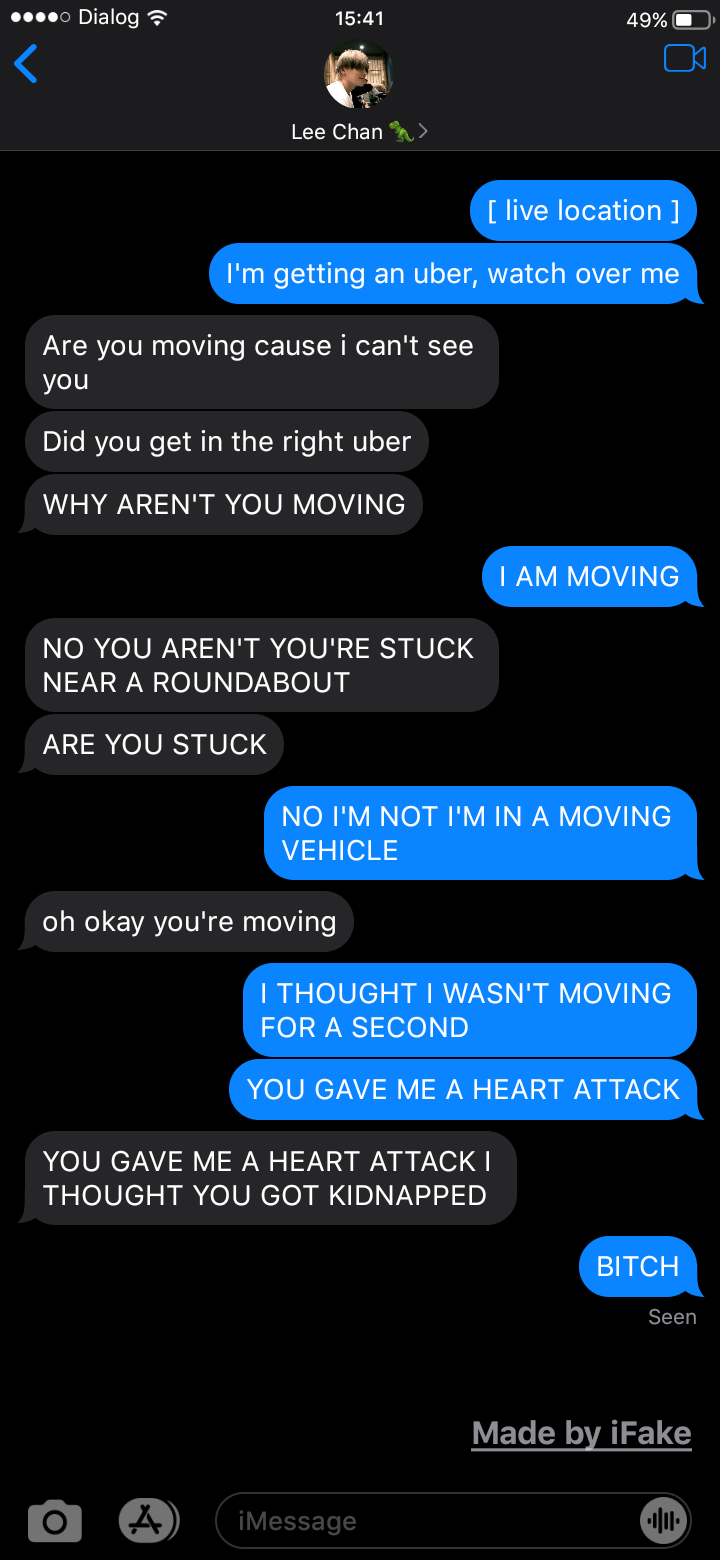Image resolution: width=720 pixels, height=1560 pixels.
Task: Record an audio message
Action: (664, 1521)
